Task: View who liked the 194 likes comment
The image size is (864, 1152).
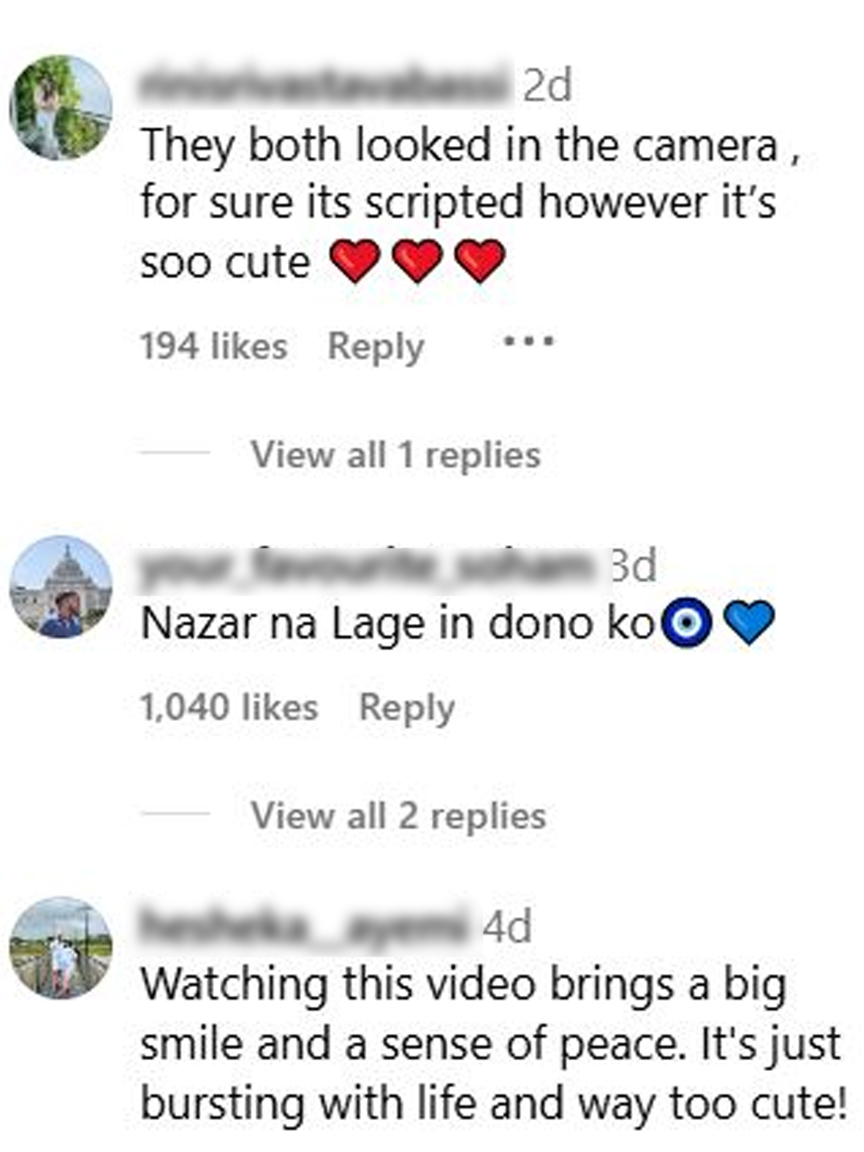Action: (x=213, y=347)
